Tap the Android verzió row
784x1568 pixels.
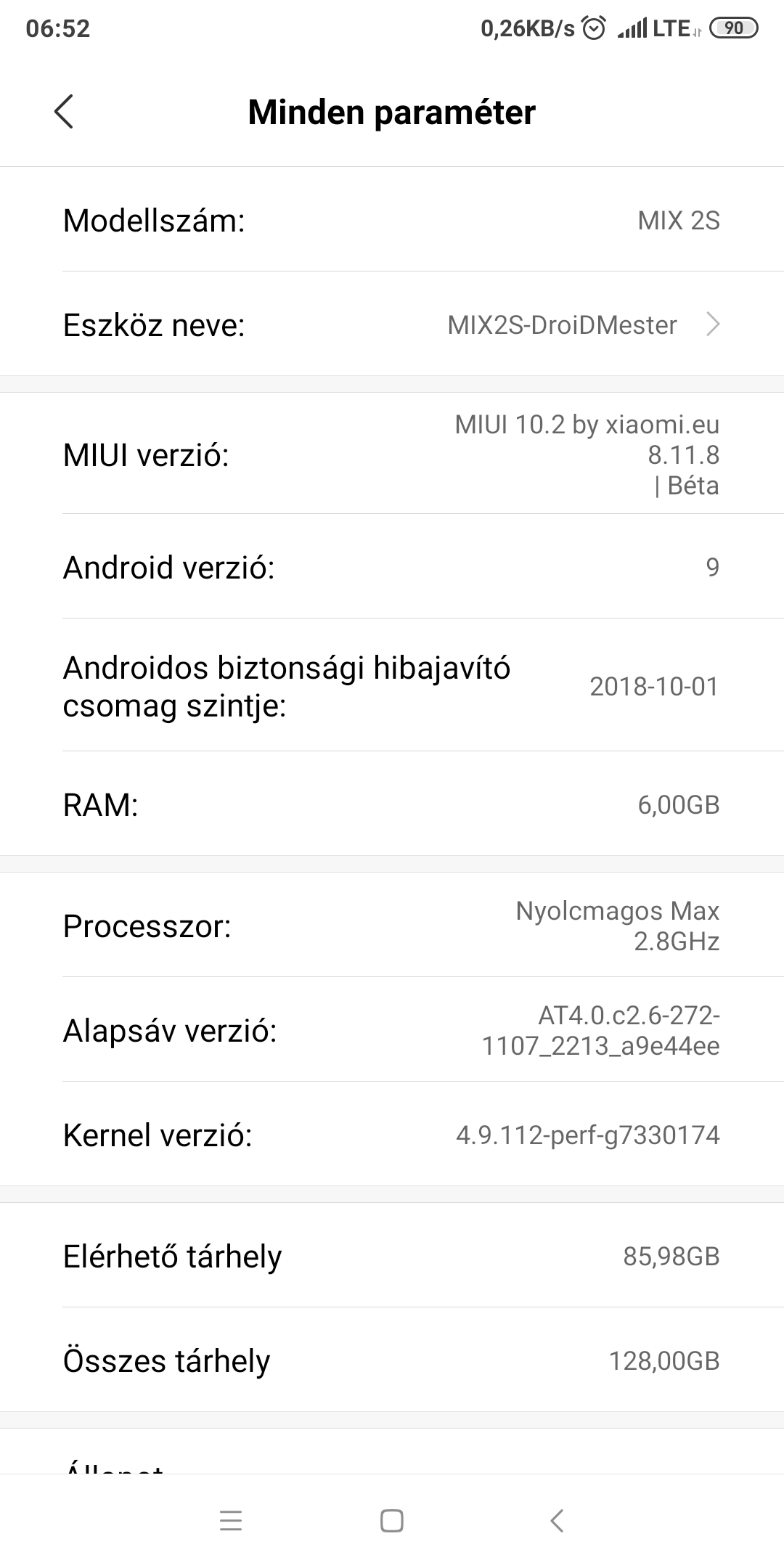click(x=392, y=566)
